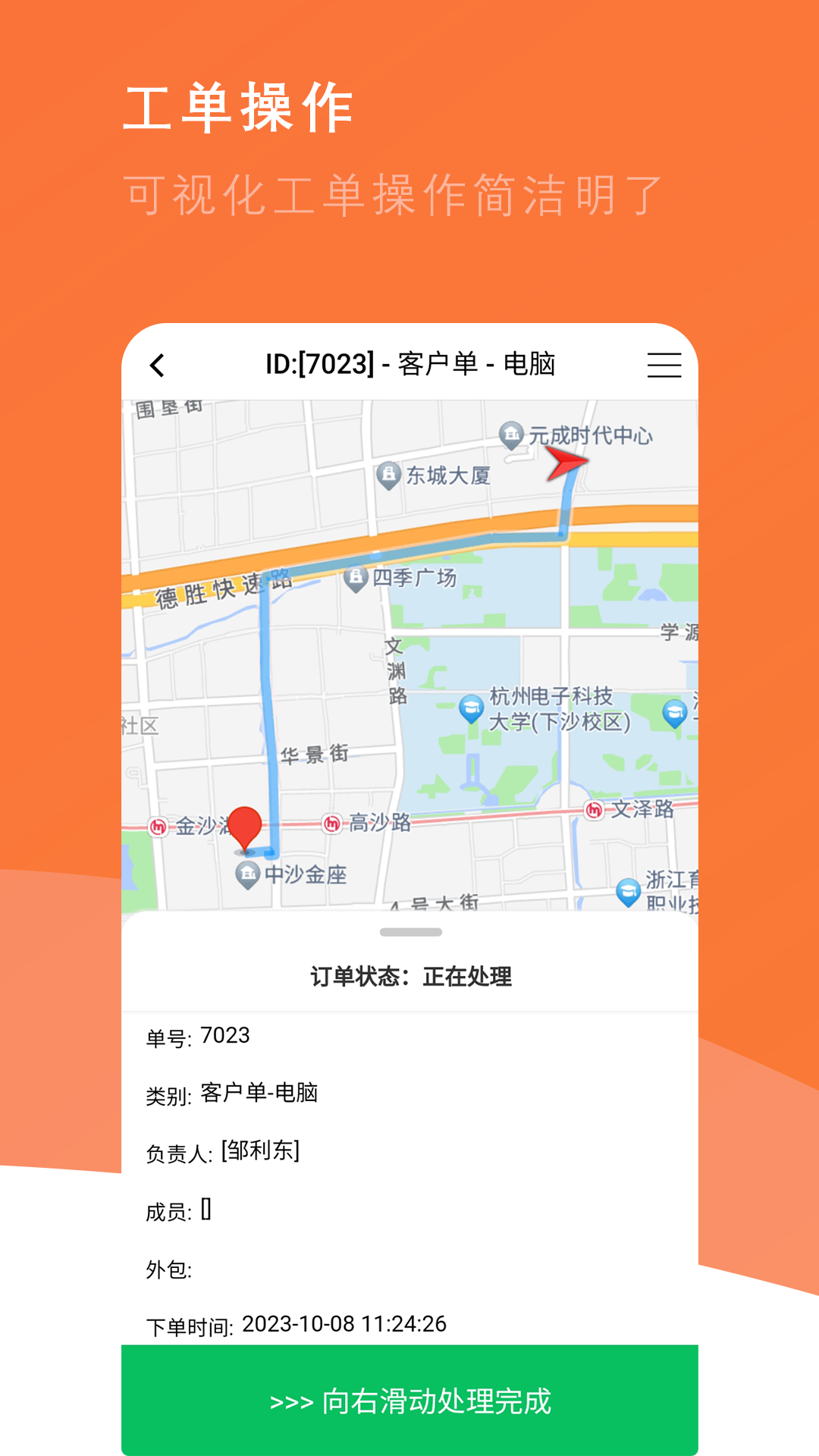Viewport: 819px width, 1456px height.
Task: Tap the order title ID:[7023] in header
Action: point(409,365)
